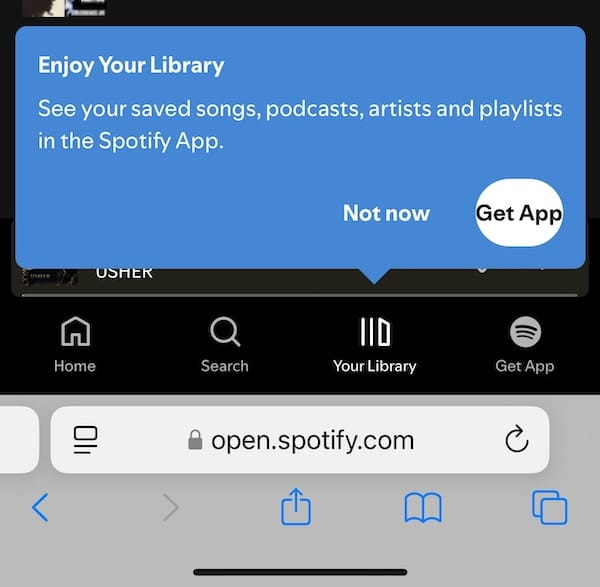Tap the white Get App button
The image size is (600, 587).
(x=519, y=213)
